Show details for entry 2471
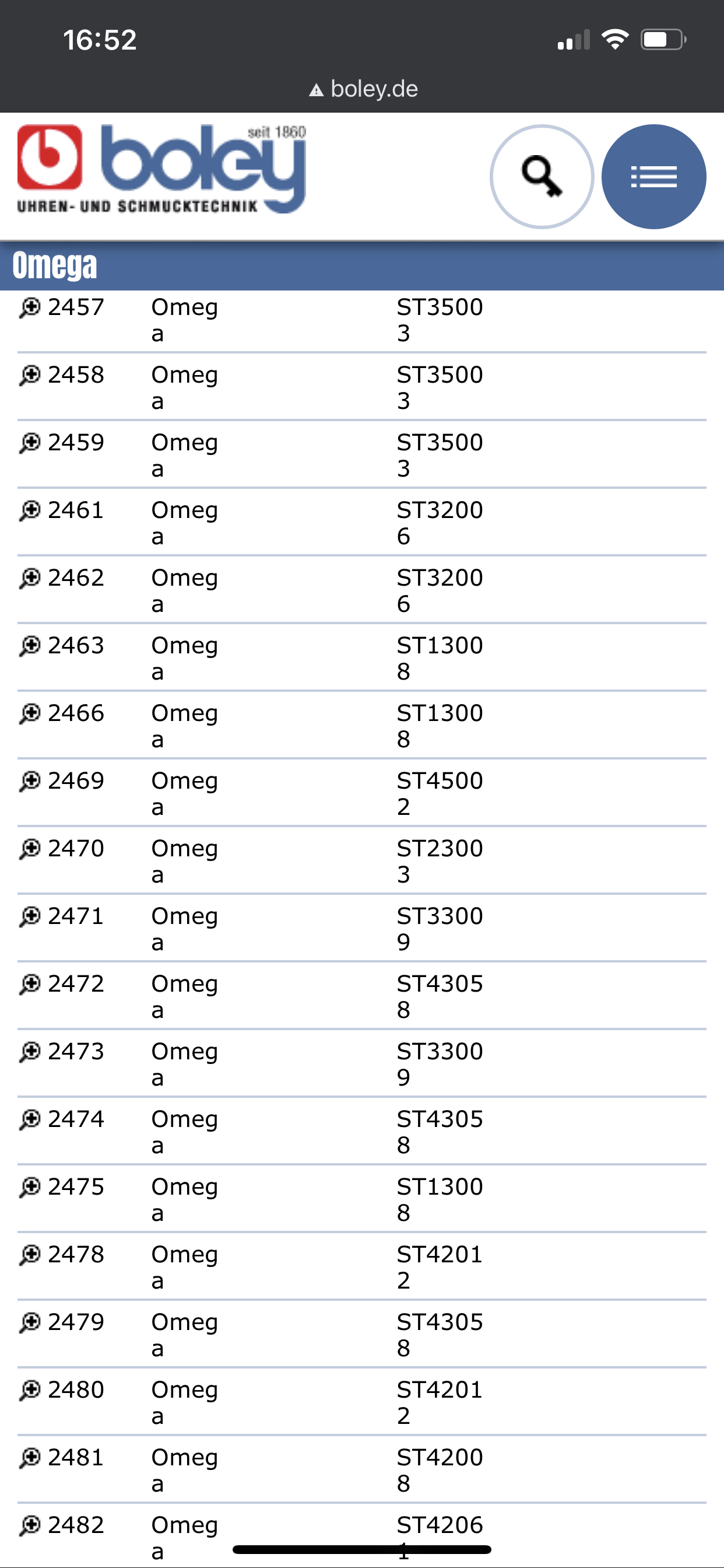Viewport: 724px width, 1568px height. 30,915
